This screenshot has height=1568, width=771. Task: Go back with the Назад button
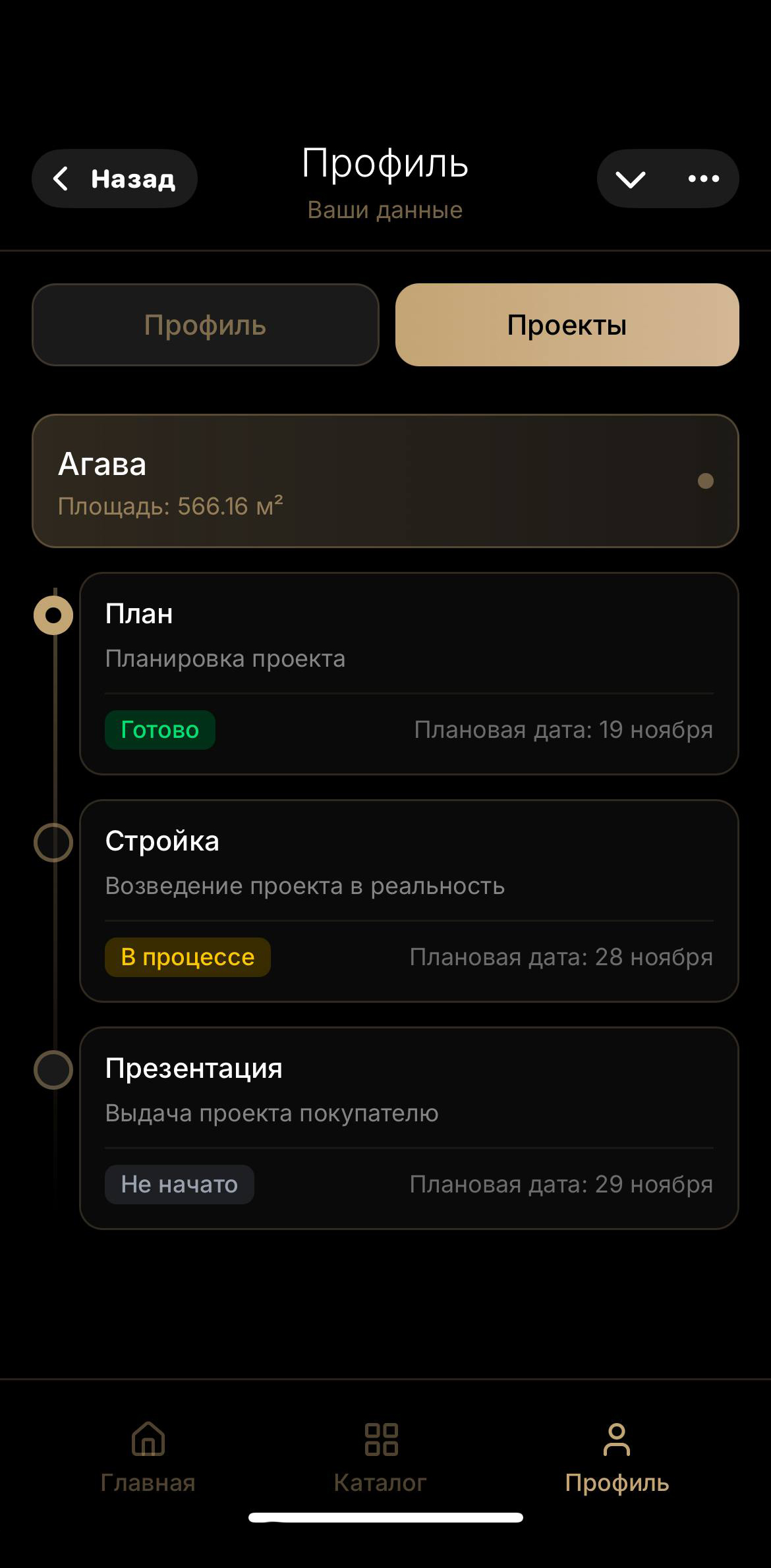pos(115,179)
